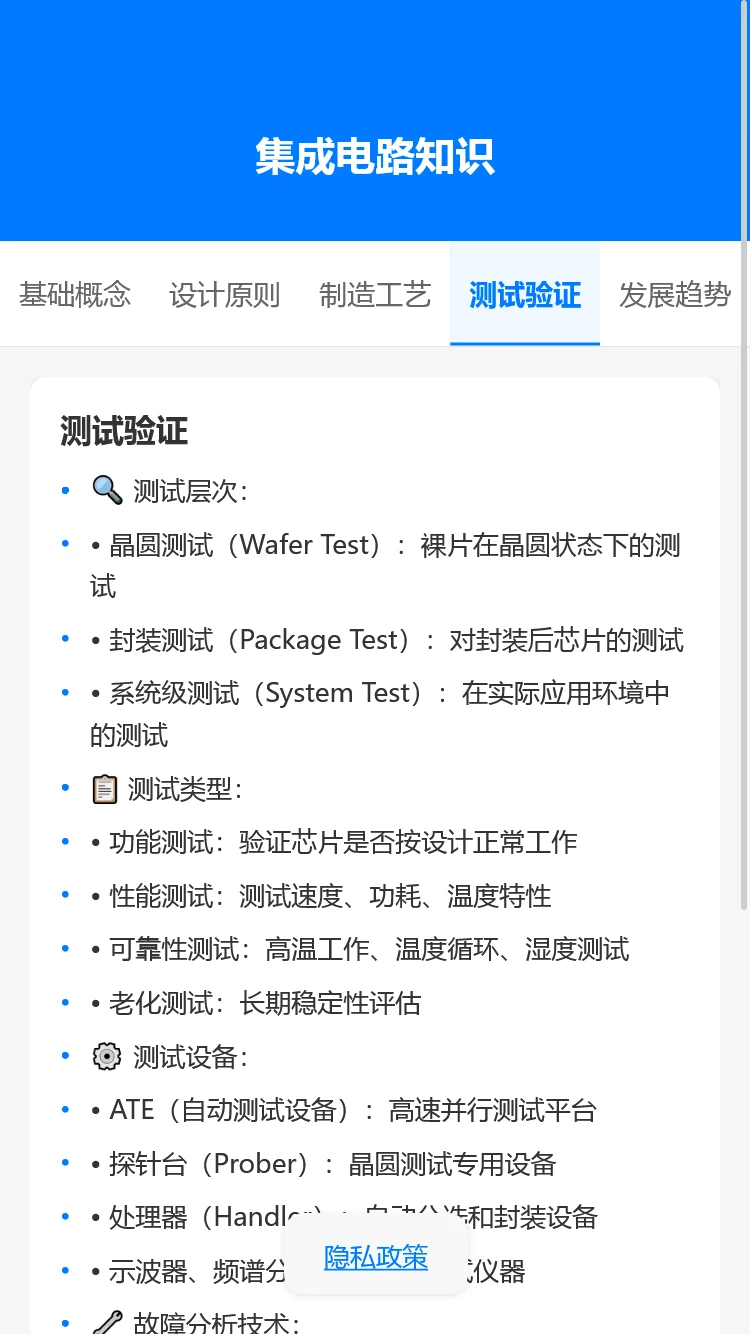Select the 制造工艺 tab

pyautogui.click(x=375, y=295)
